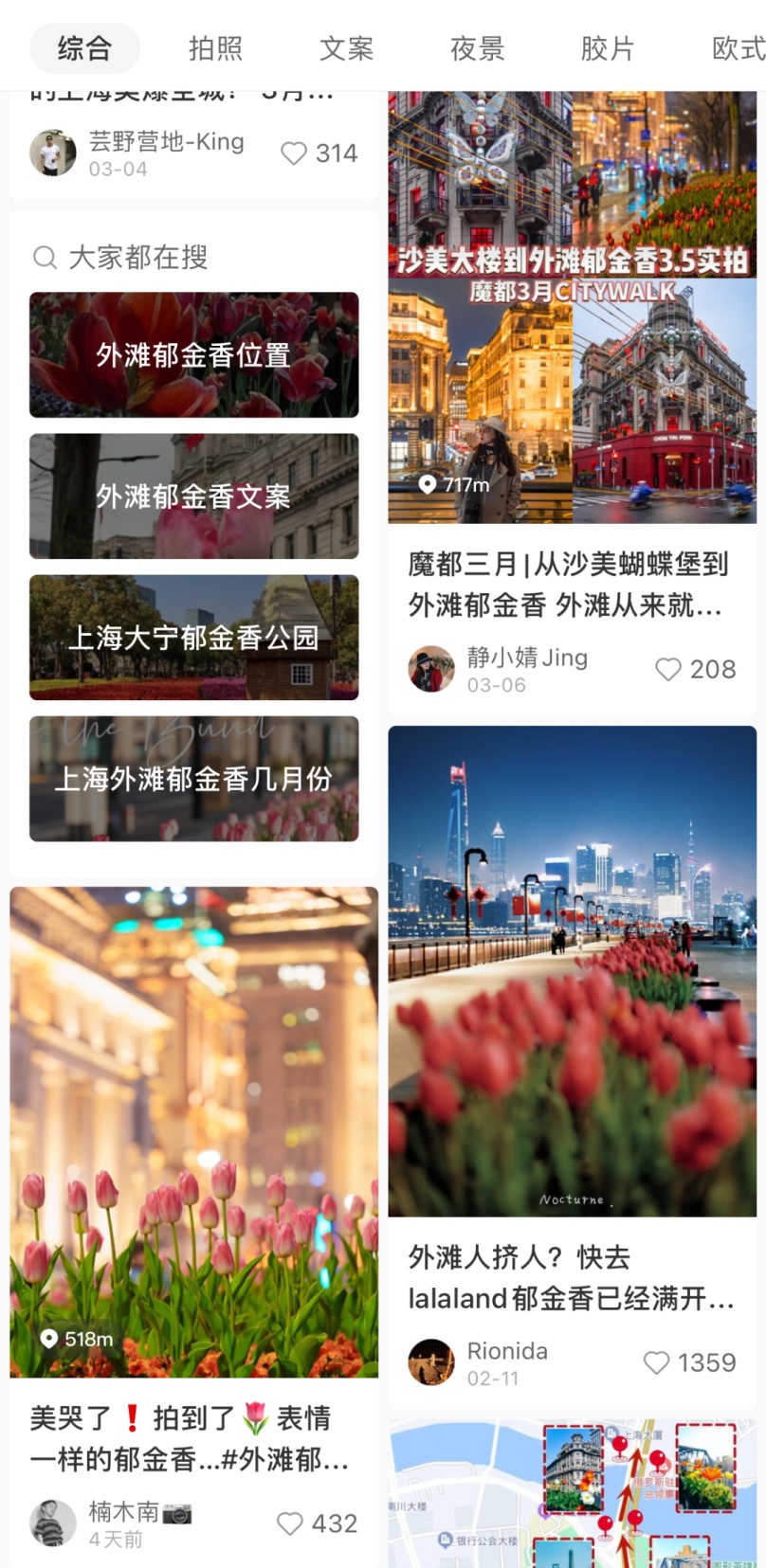Search for 外滩郁金香位置

click(193, 355)
